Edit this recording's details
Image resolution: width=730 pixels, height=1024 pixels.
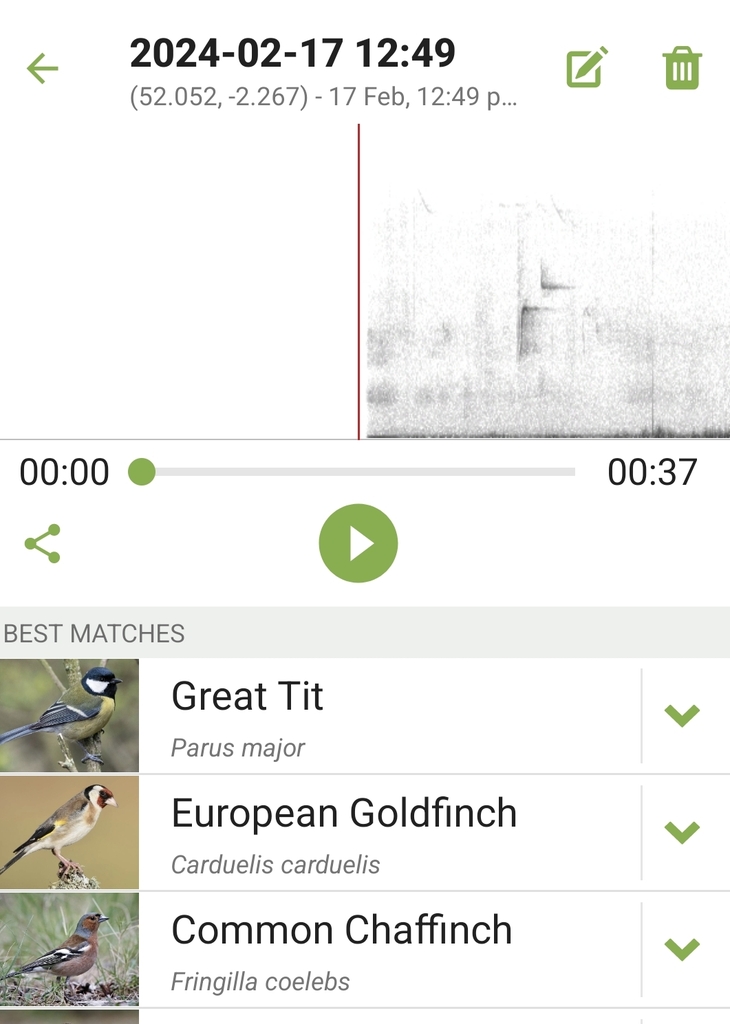[x=587, y=68]
